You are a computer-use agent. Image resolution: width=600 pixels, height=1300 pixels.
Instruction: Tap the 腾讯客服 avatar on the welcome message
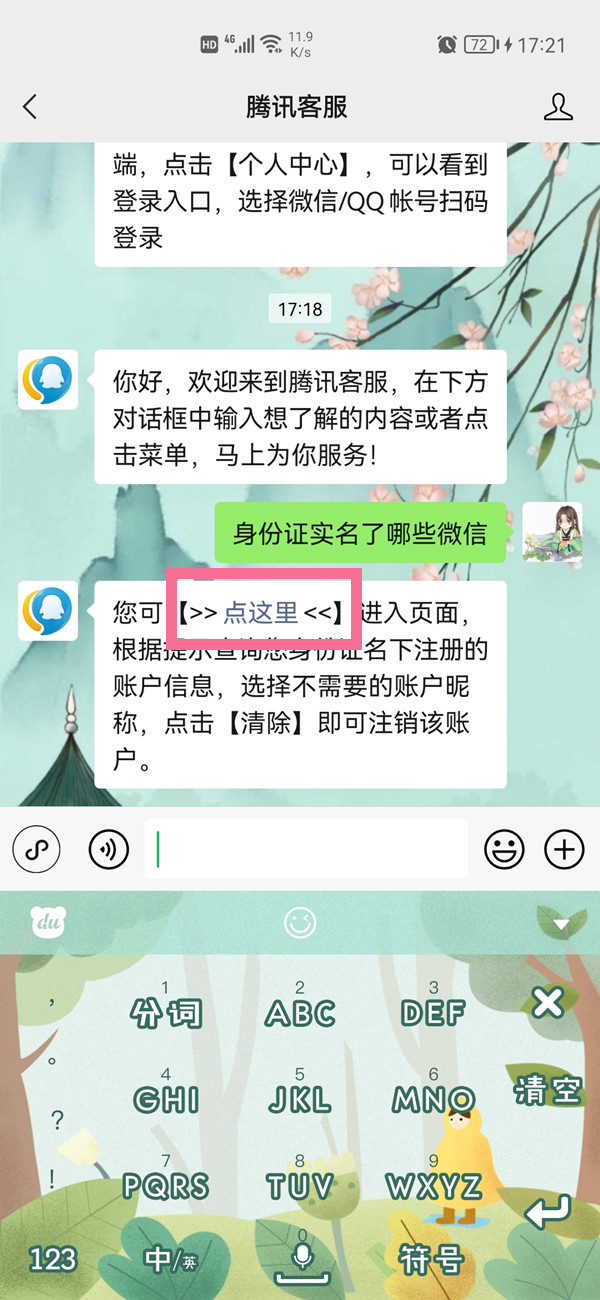pyautogui.click(x=47, y=381)
